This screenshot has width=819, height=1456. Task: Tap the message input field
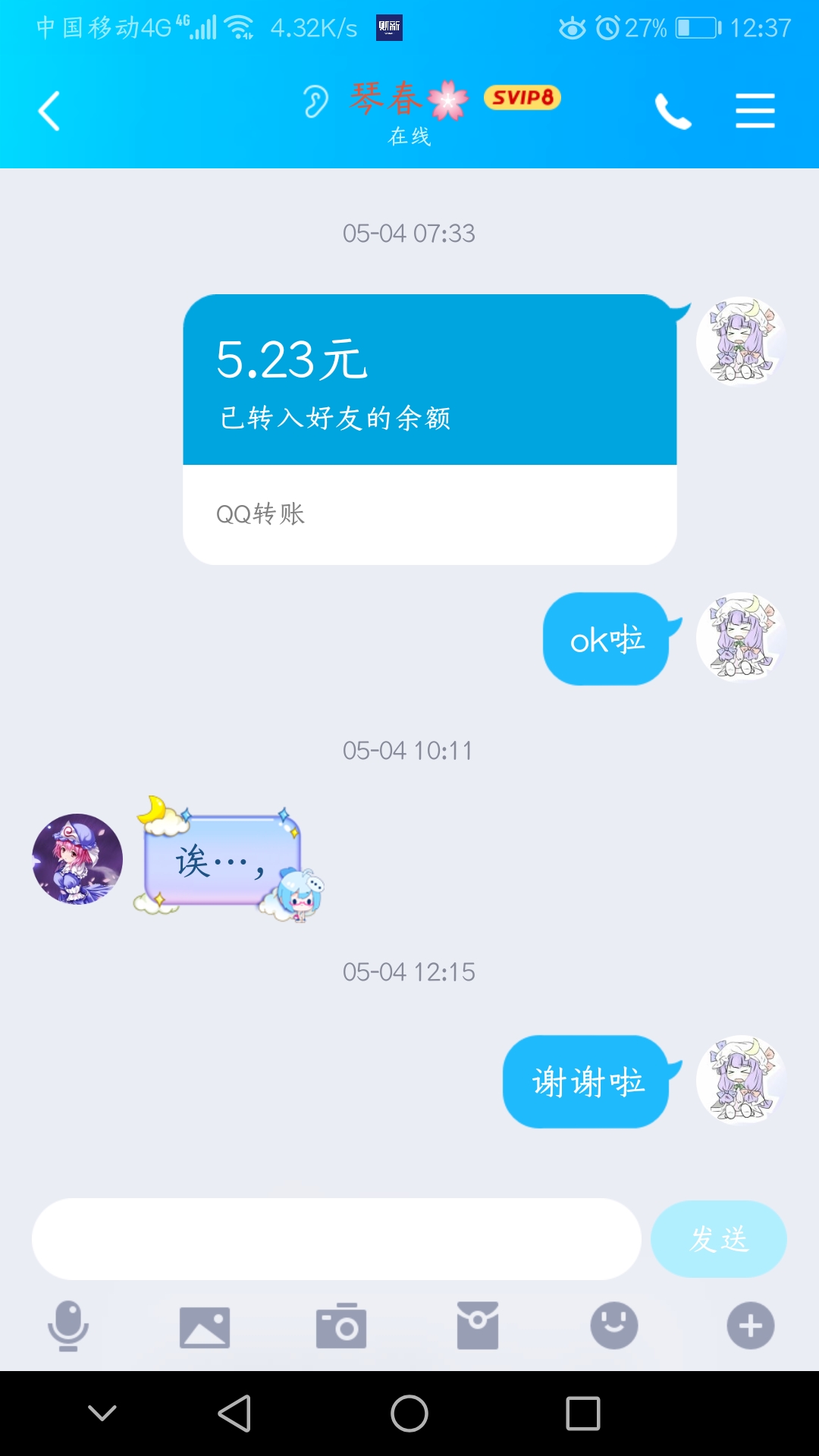tap(336, 1239)
